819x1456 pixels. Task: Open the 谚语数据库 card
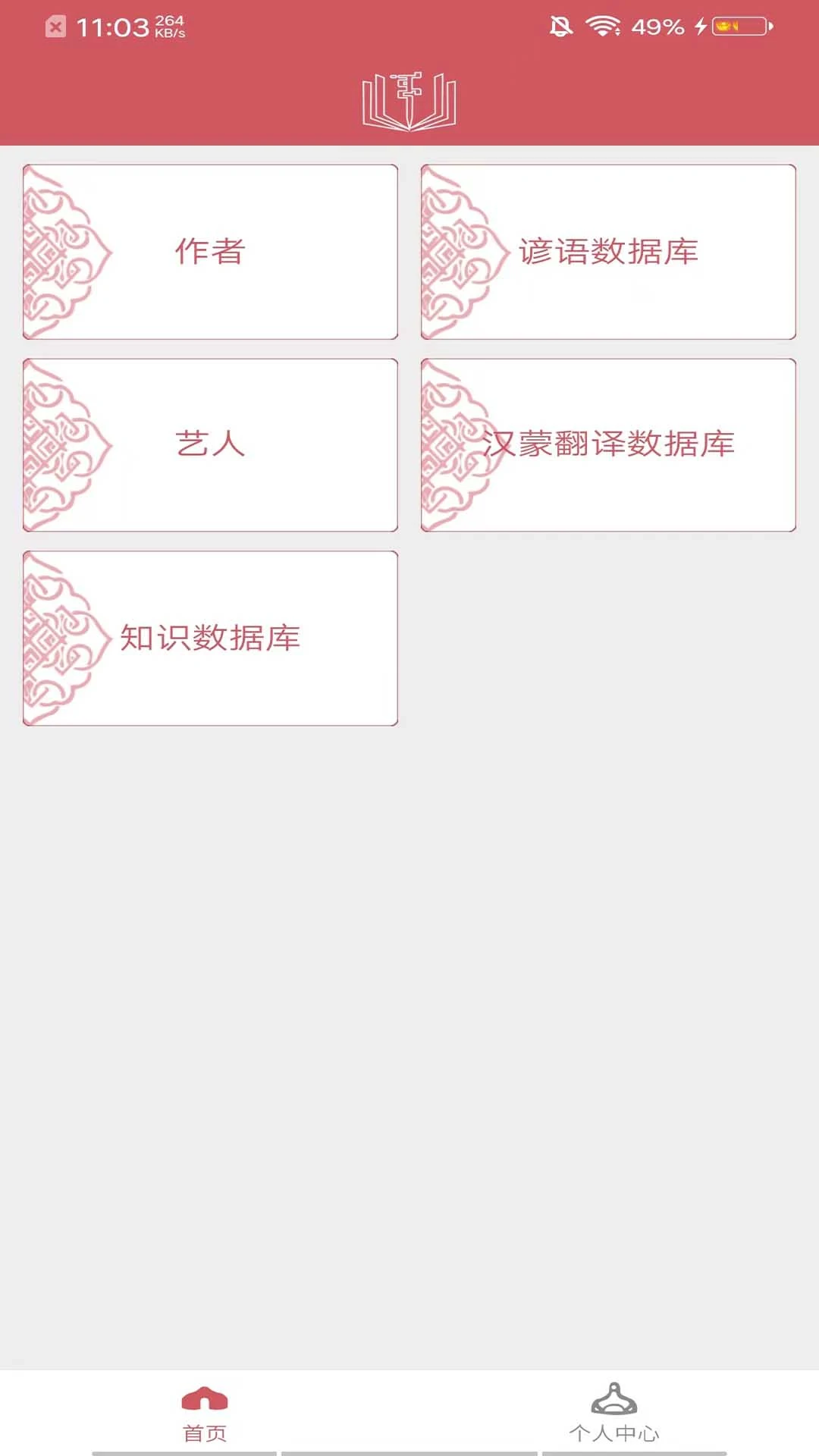pos(608,251)
